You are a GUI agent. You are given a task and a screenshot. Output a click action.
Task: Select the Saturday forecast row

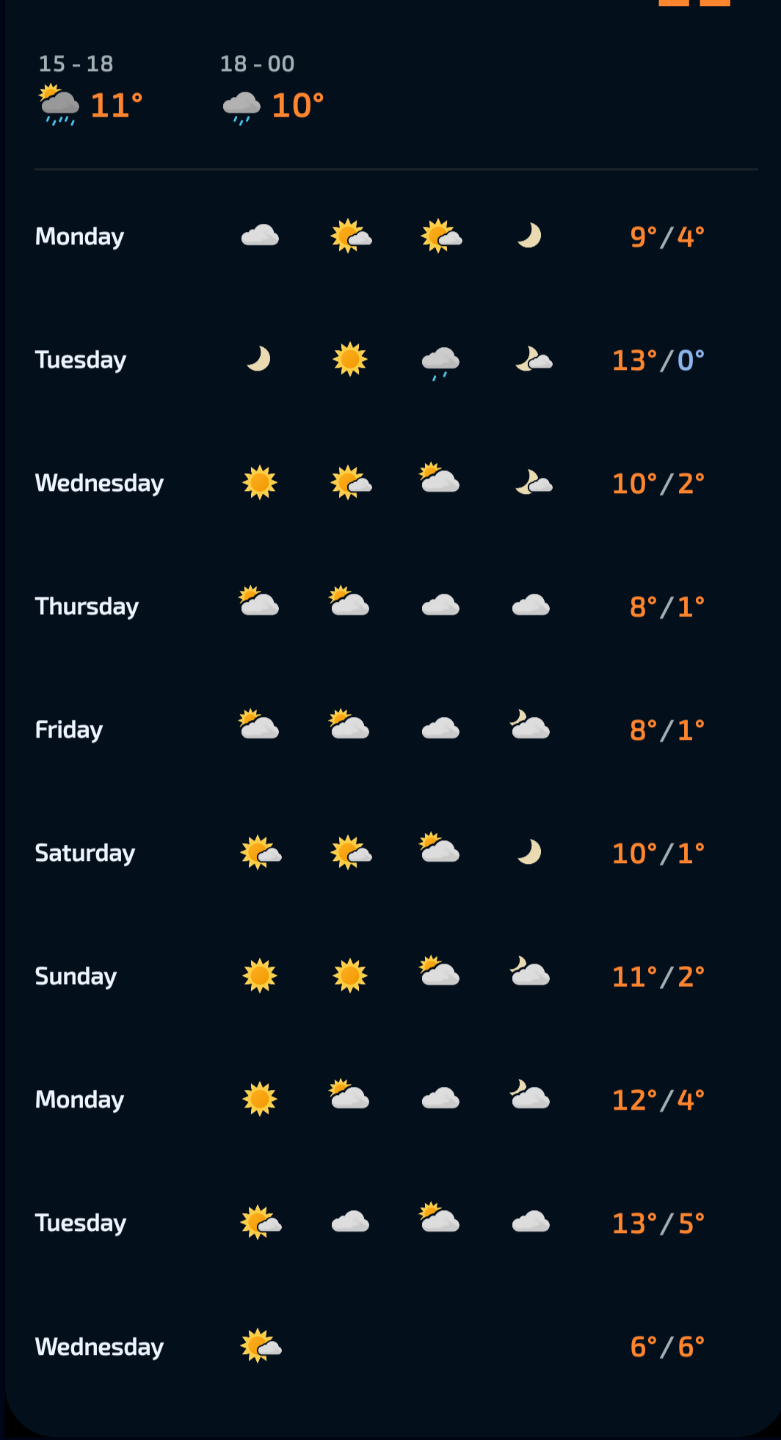tap(390, 853)
